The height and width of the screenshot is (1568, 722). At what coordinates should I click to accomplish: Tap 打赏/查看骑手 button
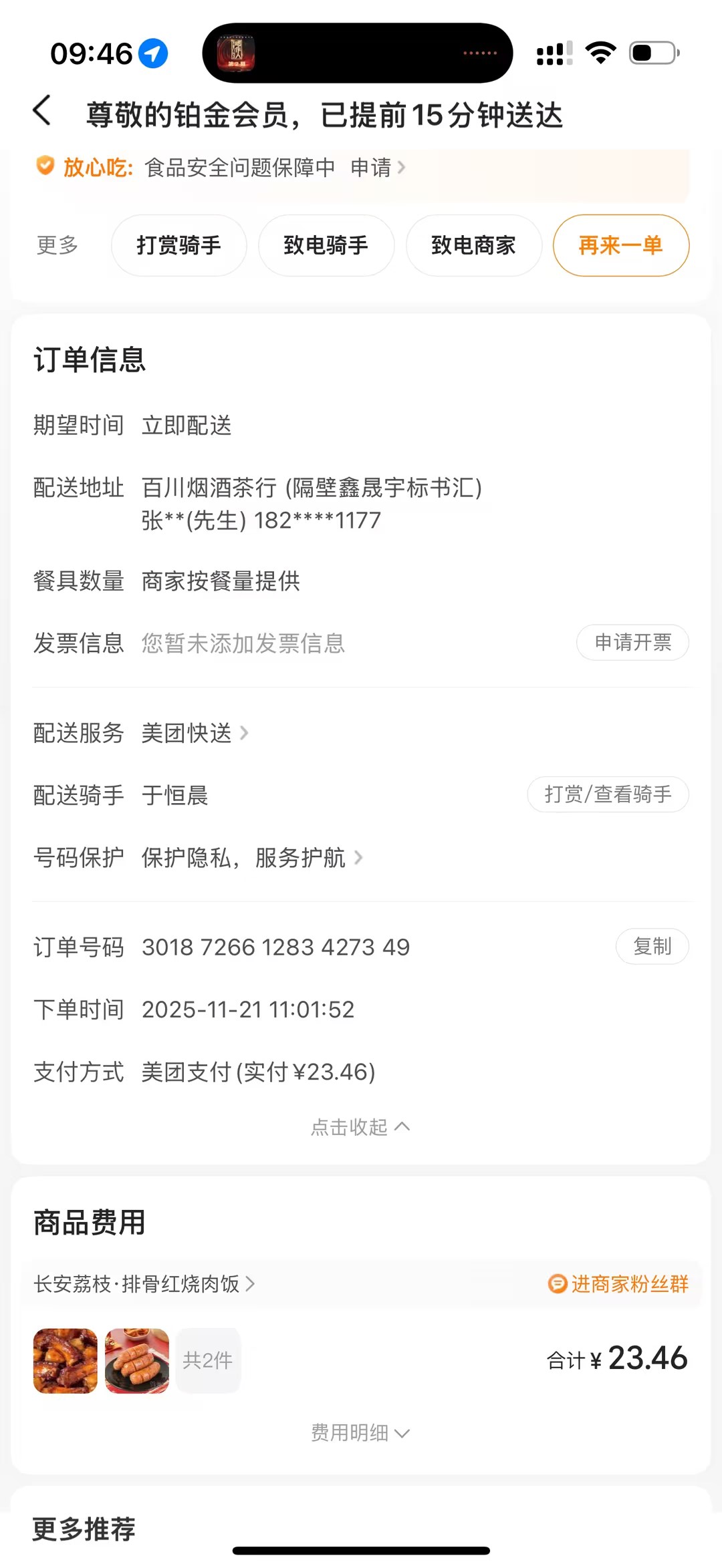pyautogui.click(x=607, y=794)
